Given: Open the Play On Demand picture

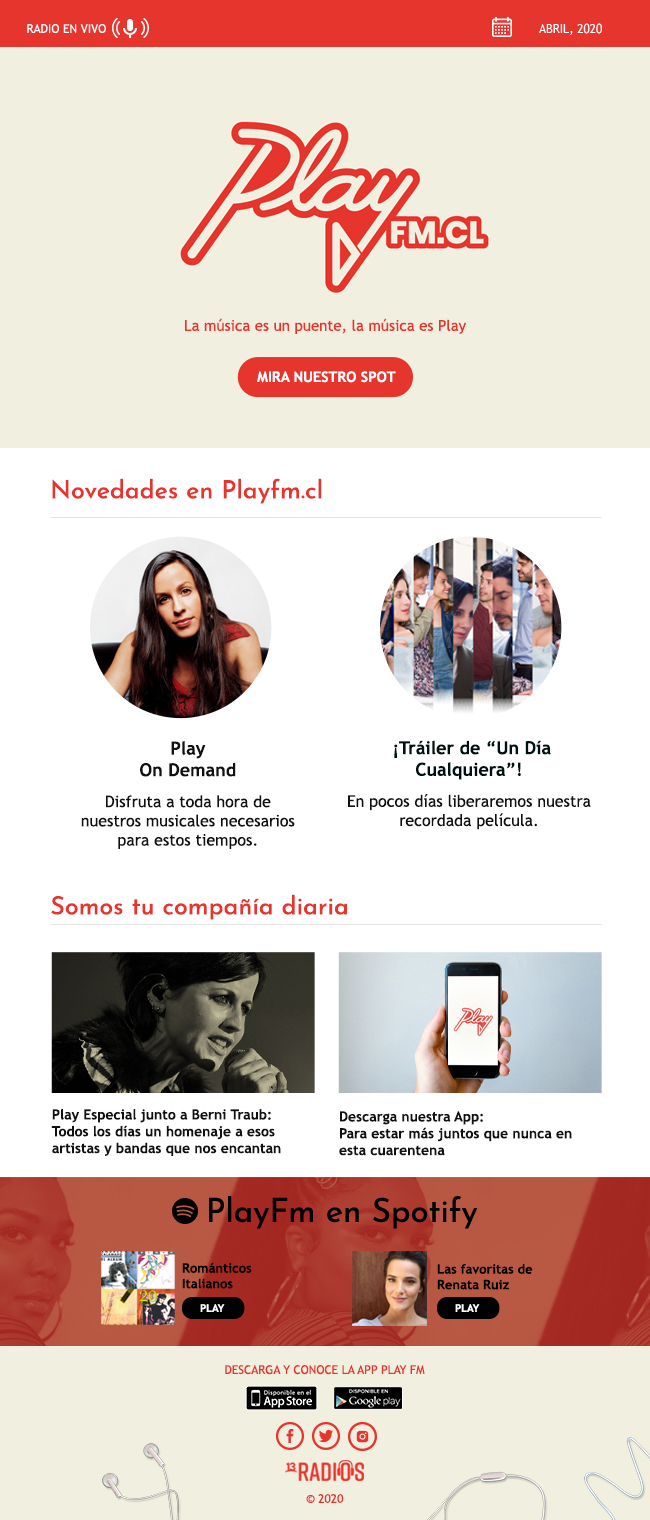Looking at the screenshot, I should click(181, 627).
